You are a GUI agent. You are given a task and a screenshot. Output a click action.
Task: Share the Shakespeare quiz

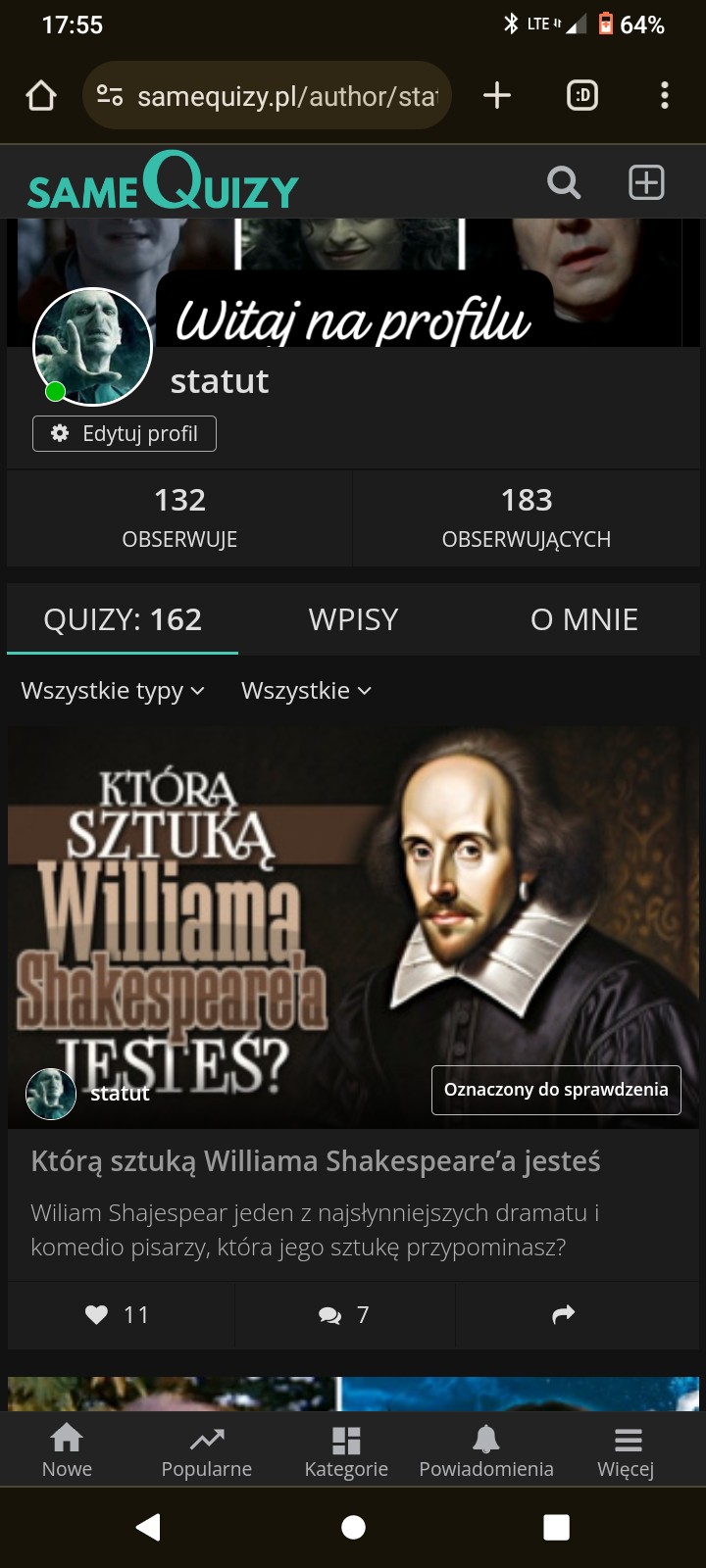point(563,1315)
